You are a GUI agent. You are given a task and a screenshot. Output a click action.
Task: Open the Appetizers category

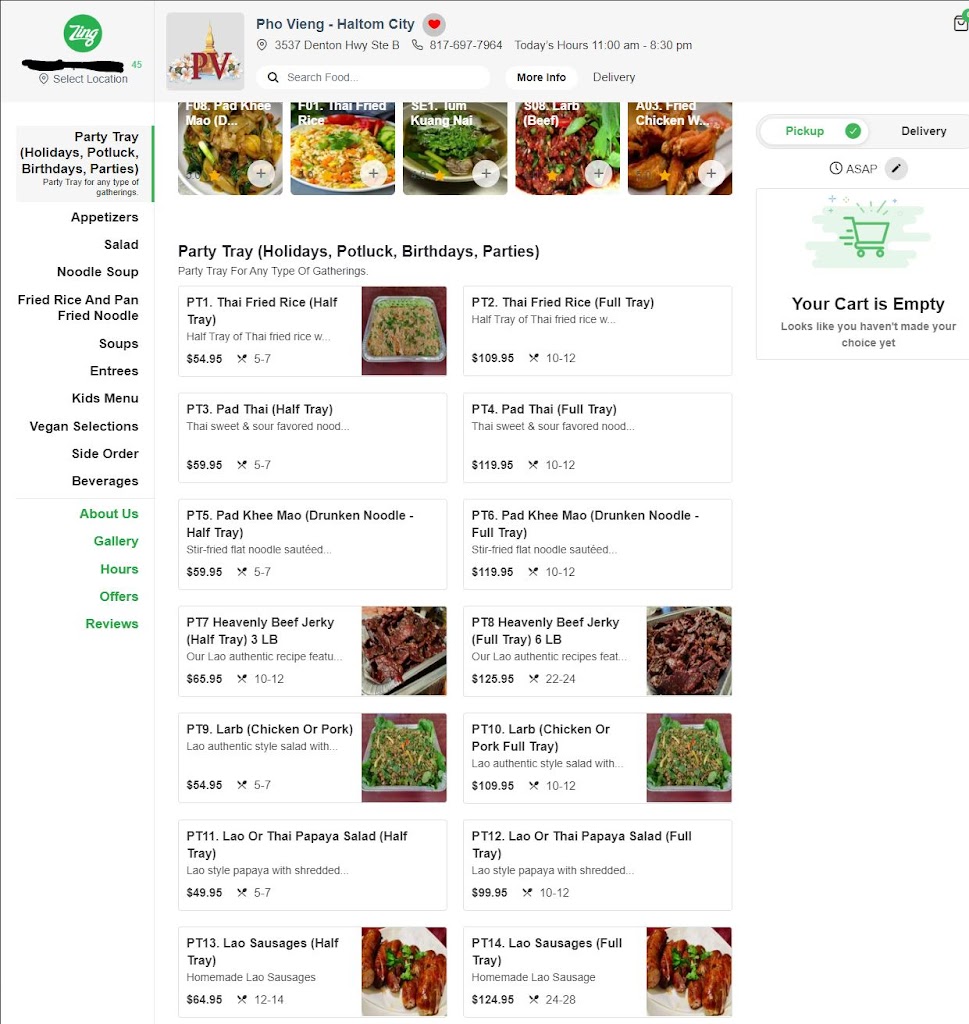[104, 217]
